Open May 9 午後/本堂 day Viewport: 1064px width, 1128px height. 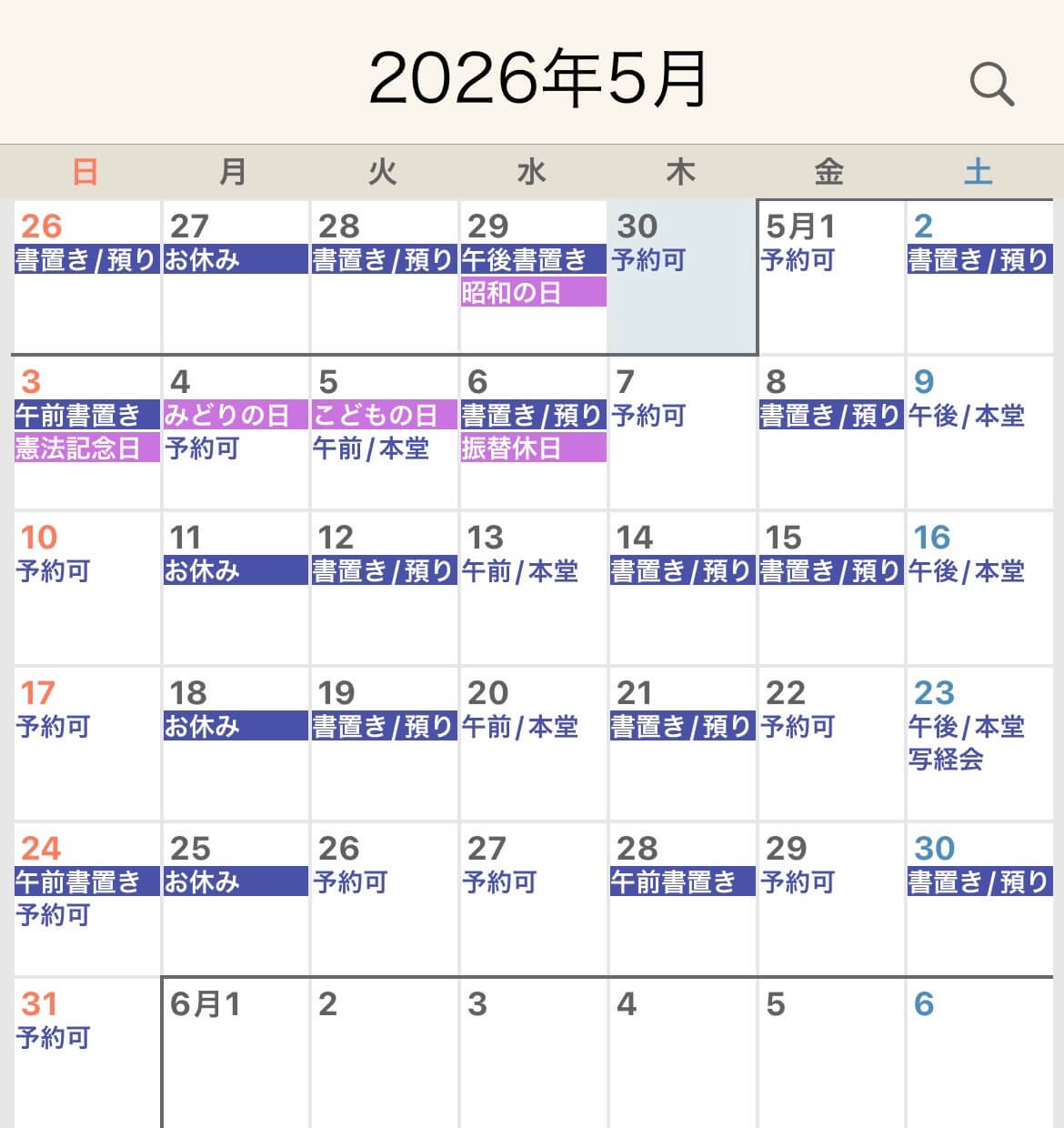coord(979,433)
